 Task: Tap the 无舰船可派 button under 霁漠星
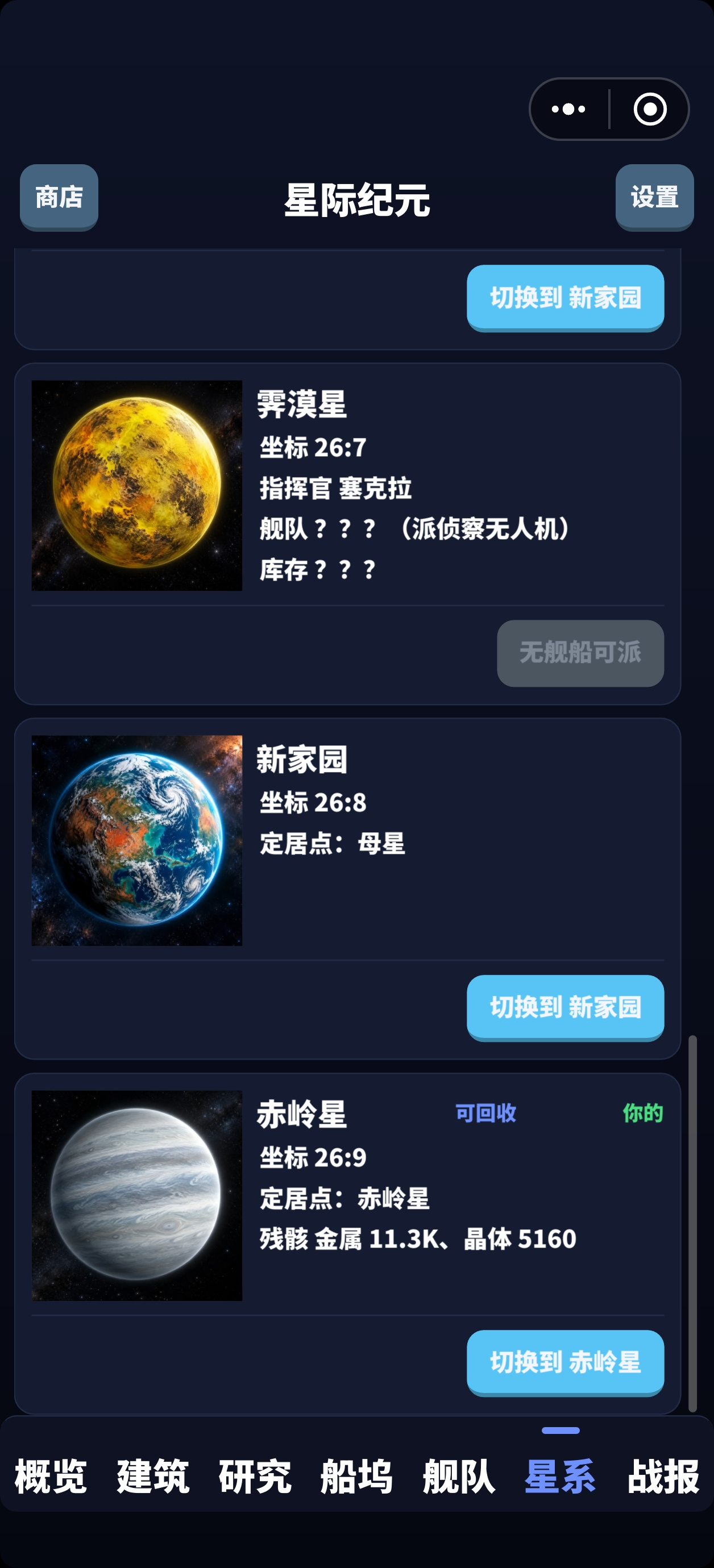click(x=580, y=653)
